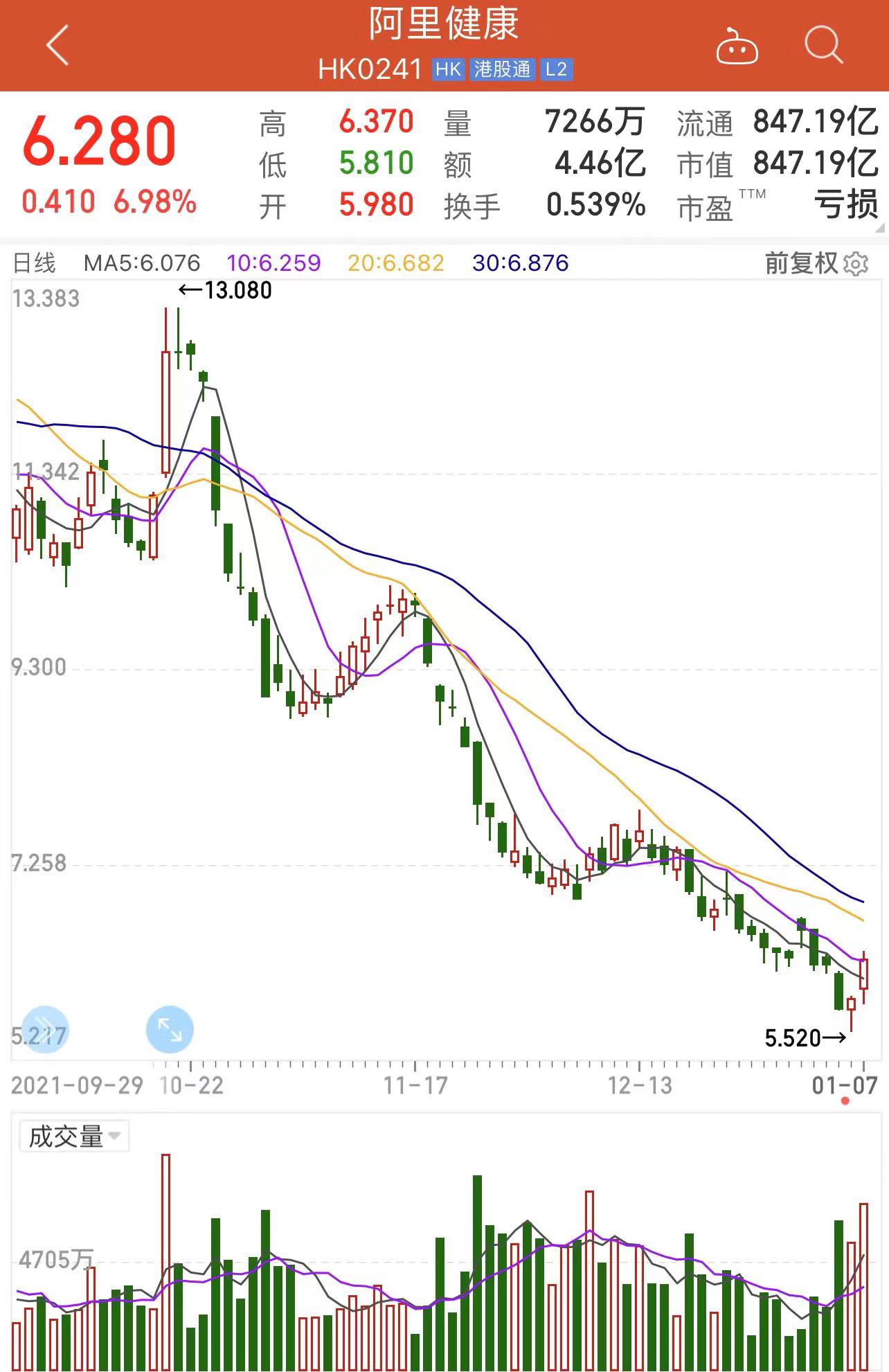The width and height of the screenshot is (889, 1372).
Task: Tap the double-arrow floating button
Action: 45,1029
